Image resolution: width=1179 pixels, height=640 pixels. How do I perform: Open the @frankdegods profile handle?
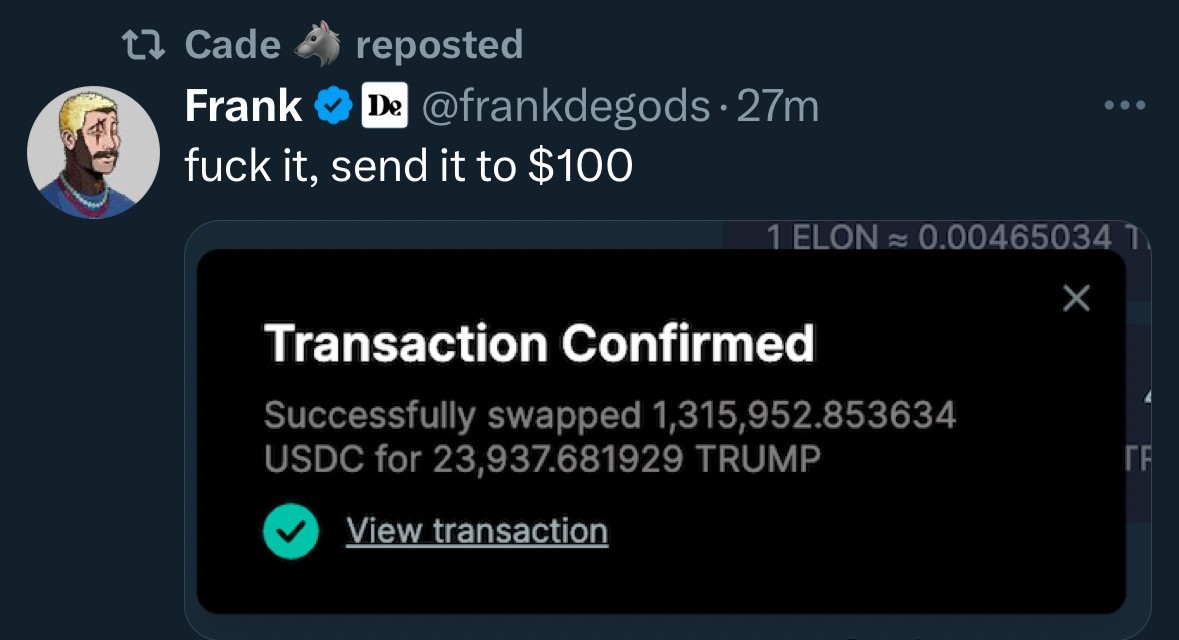(x=566, y=106)
